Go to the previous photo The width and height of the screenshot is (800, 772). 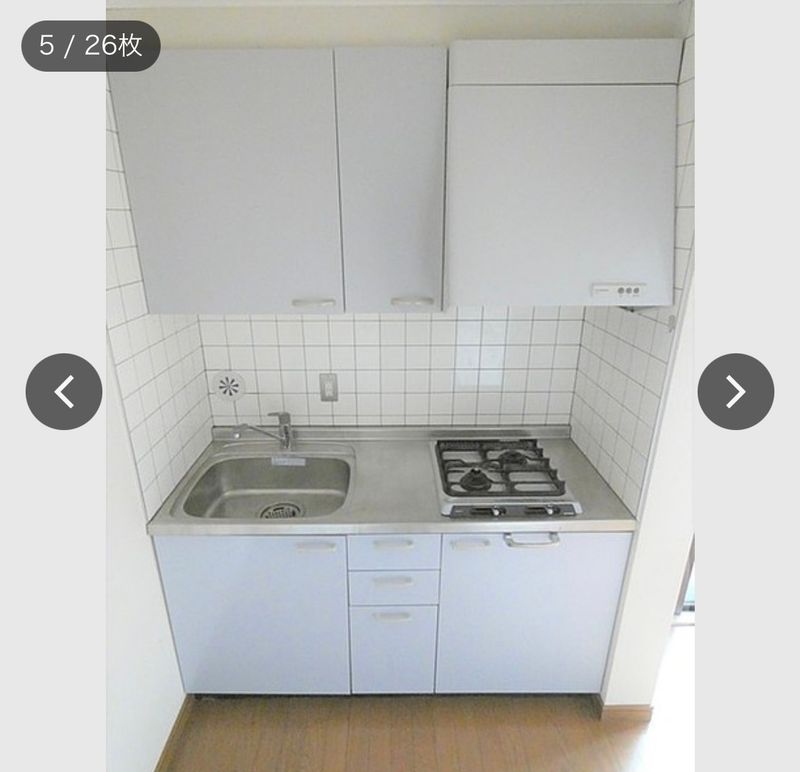click(64, 392)
